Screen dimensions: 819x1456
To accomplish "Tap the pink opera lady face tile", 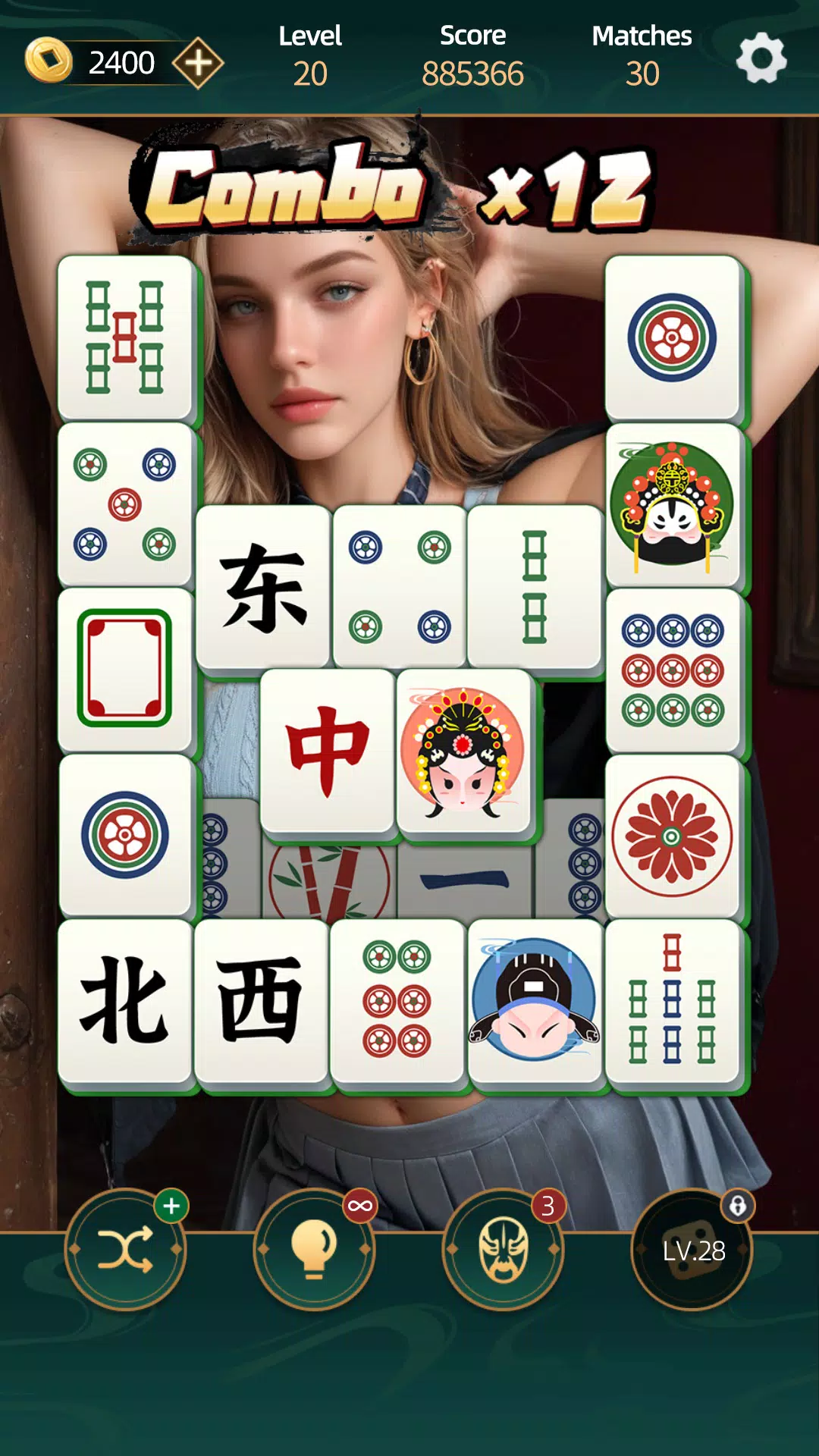I will pyautogui.click(x=463, y=752).
